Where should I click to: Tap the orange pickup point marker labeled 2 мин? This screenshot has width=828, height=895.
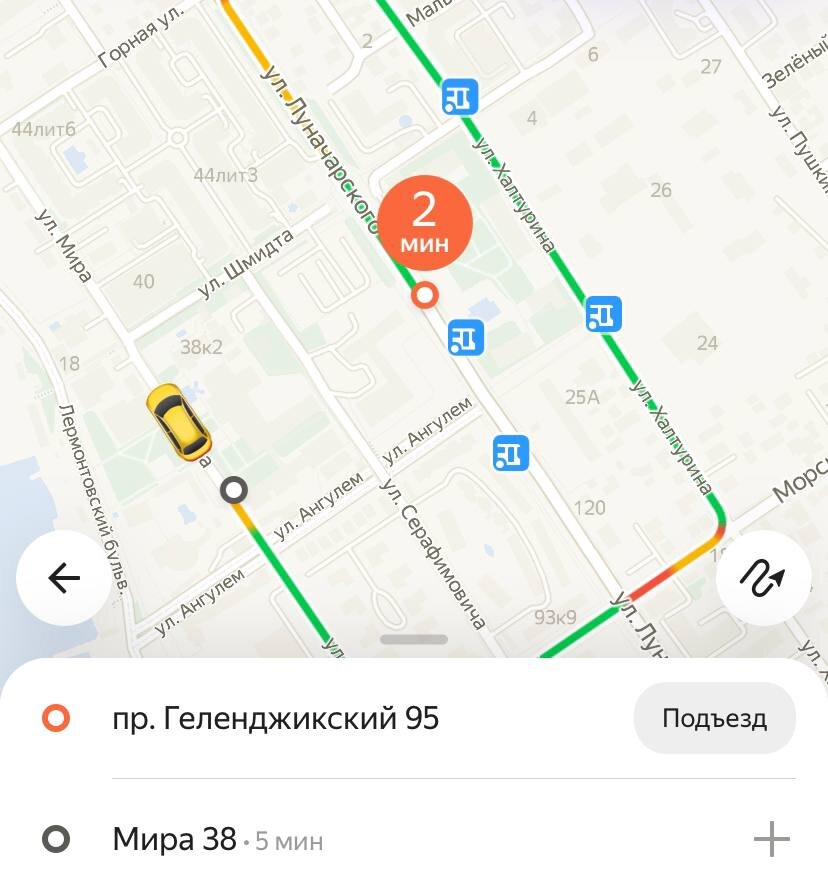coord(425,222)
